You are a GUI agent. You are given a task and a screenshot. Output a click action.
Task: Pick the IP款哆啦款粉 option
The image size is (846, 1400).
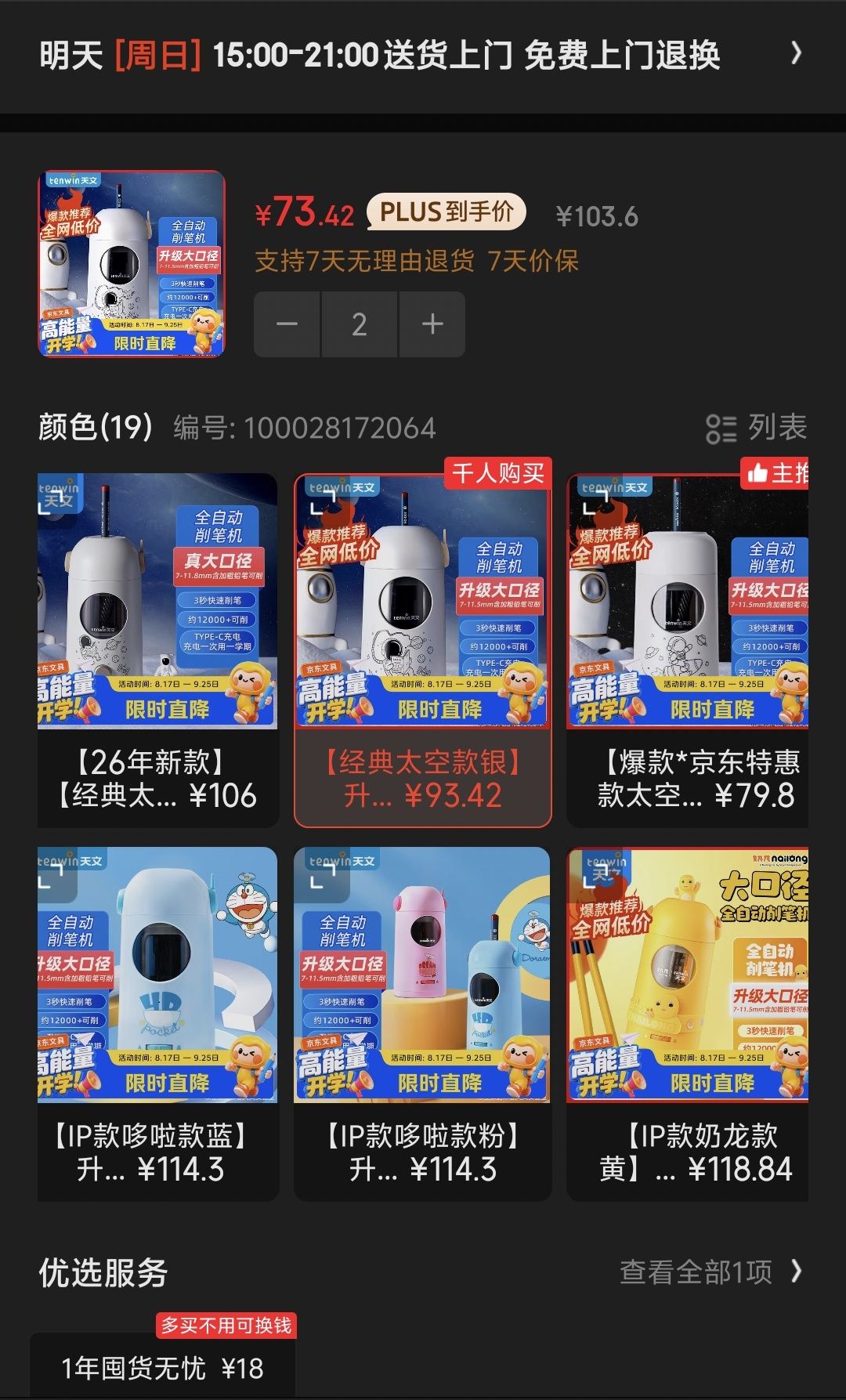[x=423, y=1023]
